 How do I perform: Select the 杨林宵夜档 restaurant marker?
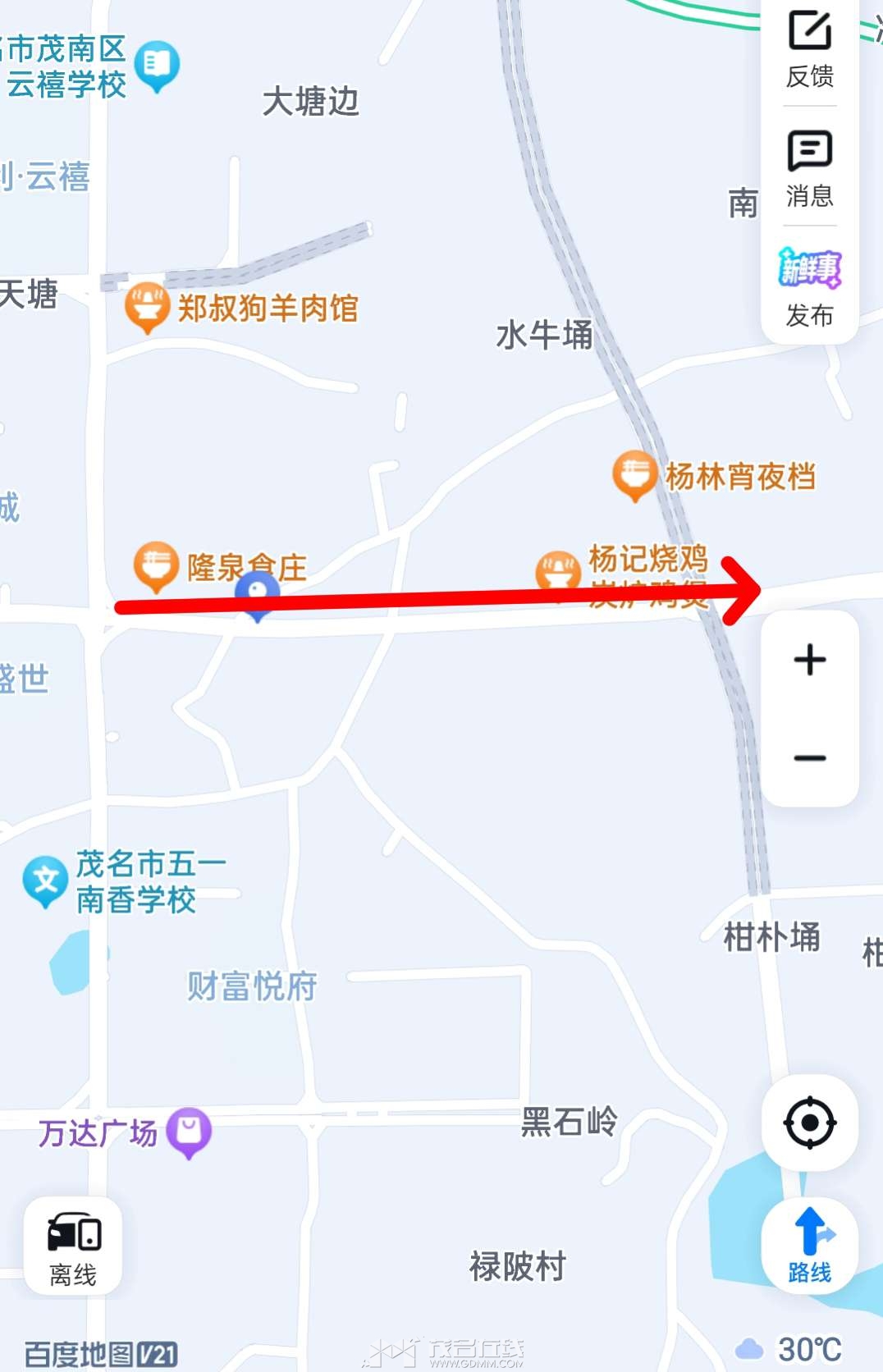pos(634,473)
